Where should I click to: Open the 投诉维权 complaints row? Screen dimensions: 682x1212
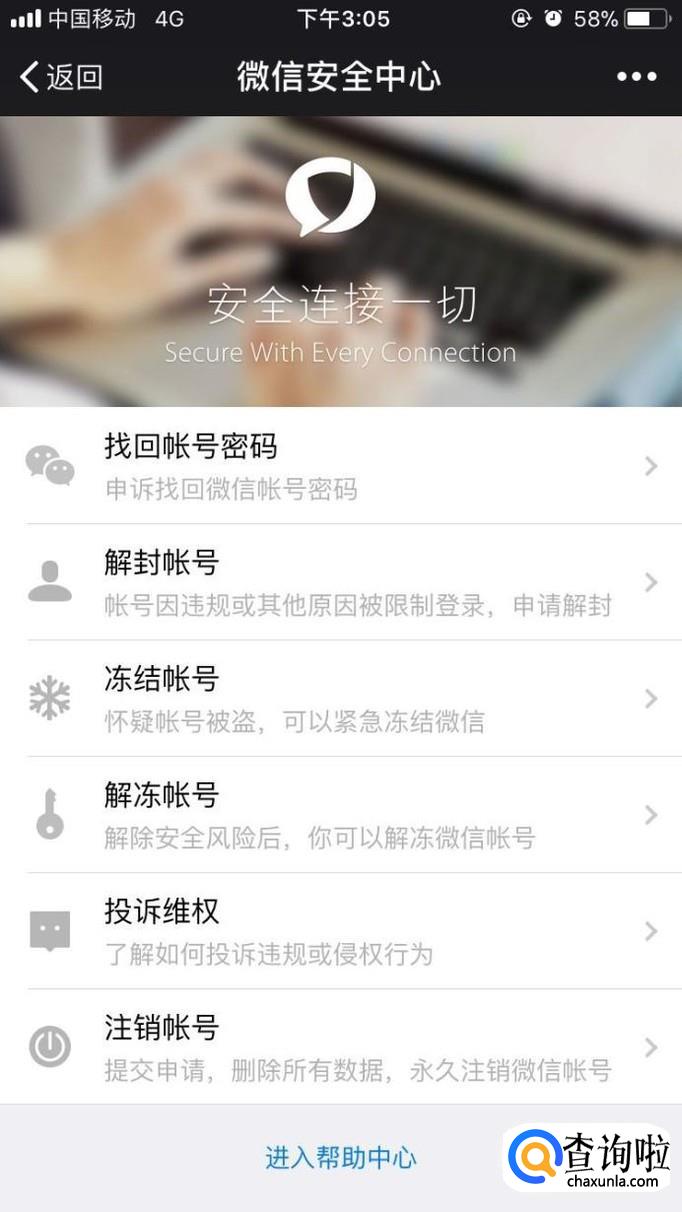point(340,930)
